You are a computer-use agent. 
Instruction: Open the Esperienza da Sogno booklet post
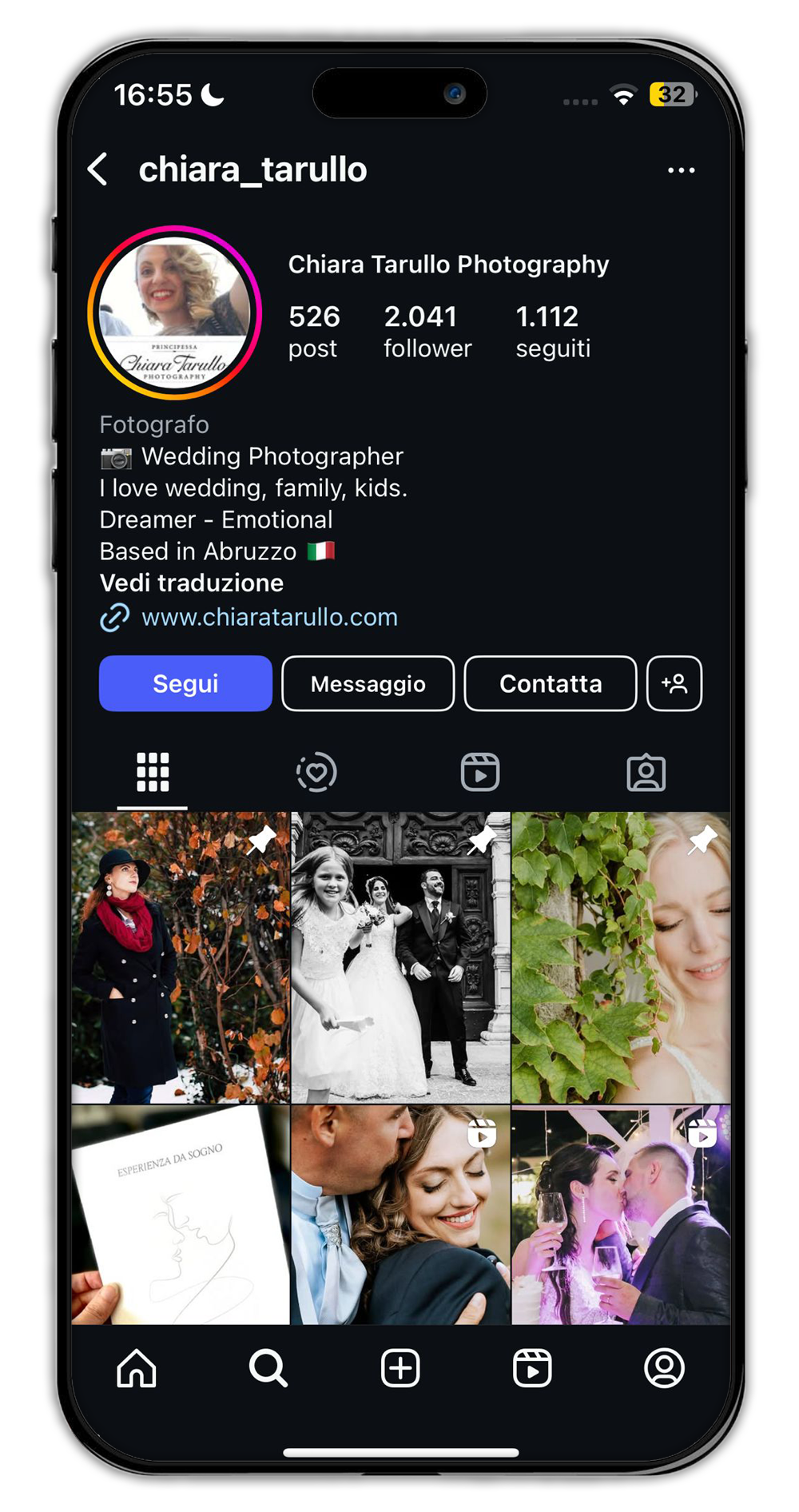(181, 1215)
